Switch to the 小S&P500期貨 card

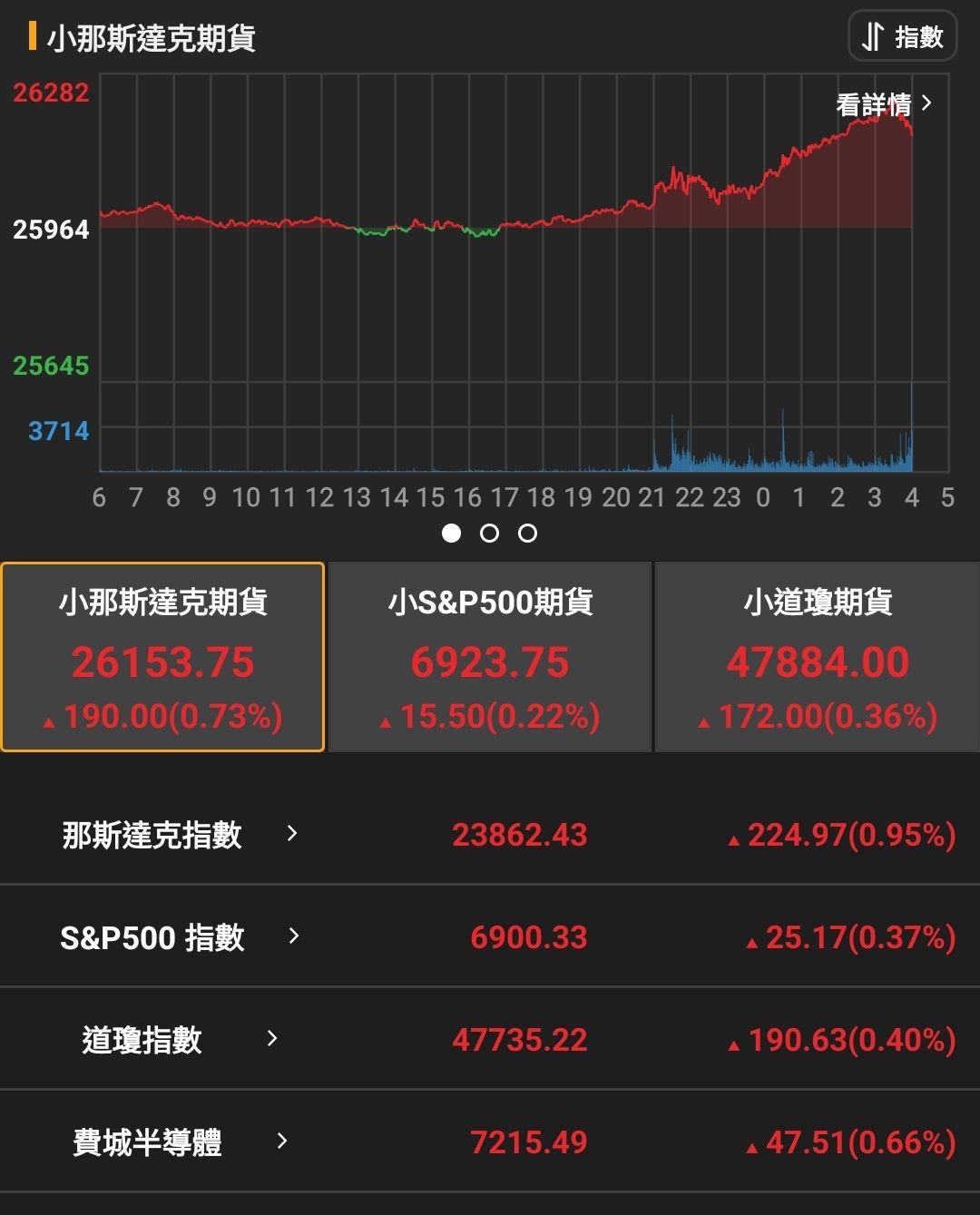coord(490,657)
